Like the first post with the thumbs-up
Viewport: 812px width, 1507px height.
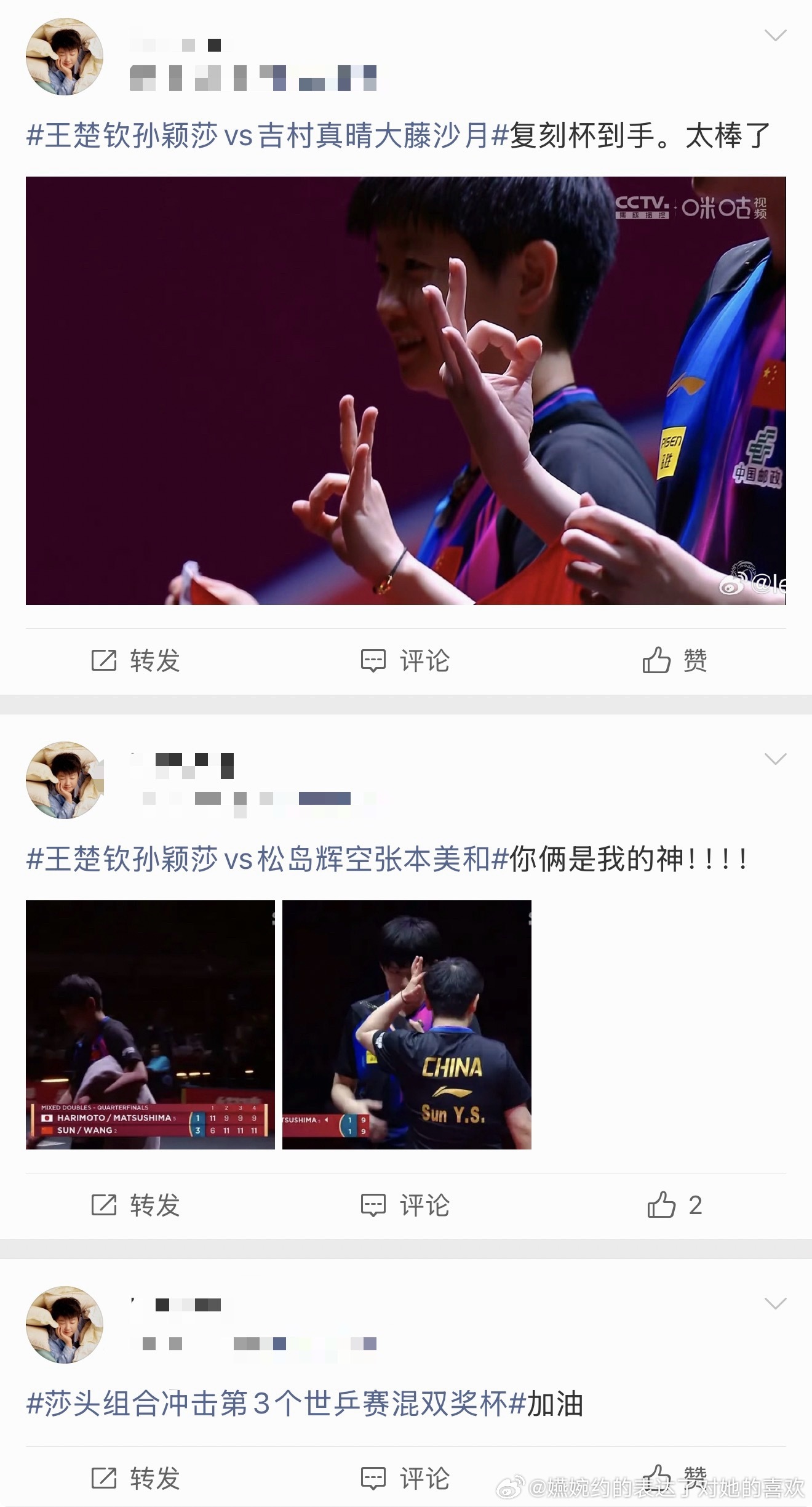point(677,661)
